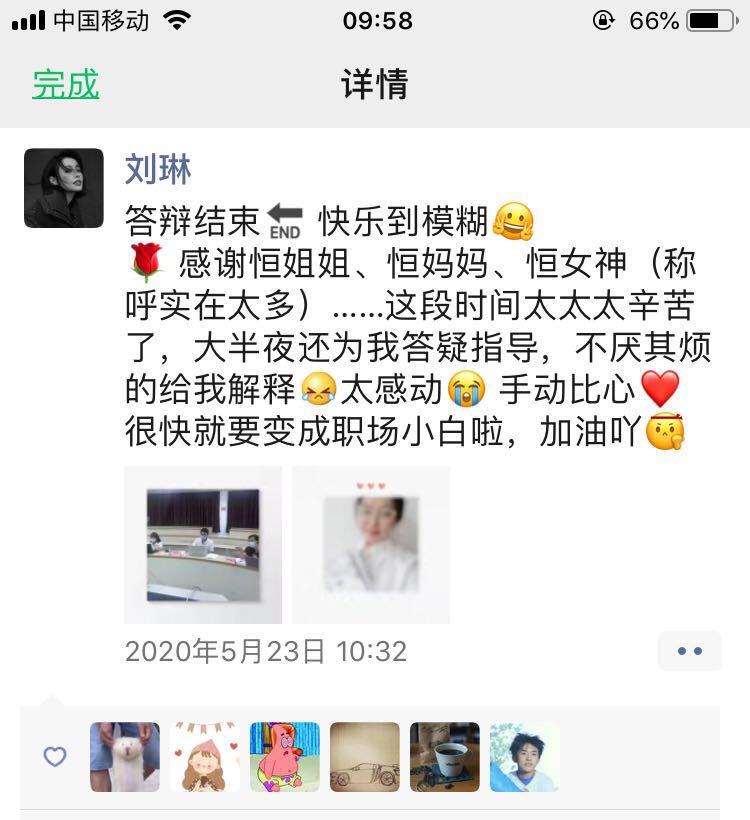The image size is (750, 820).
Task: Open the liker with the boy's photo avatar
Action: point(524,757)
